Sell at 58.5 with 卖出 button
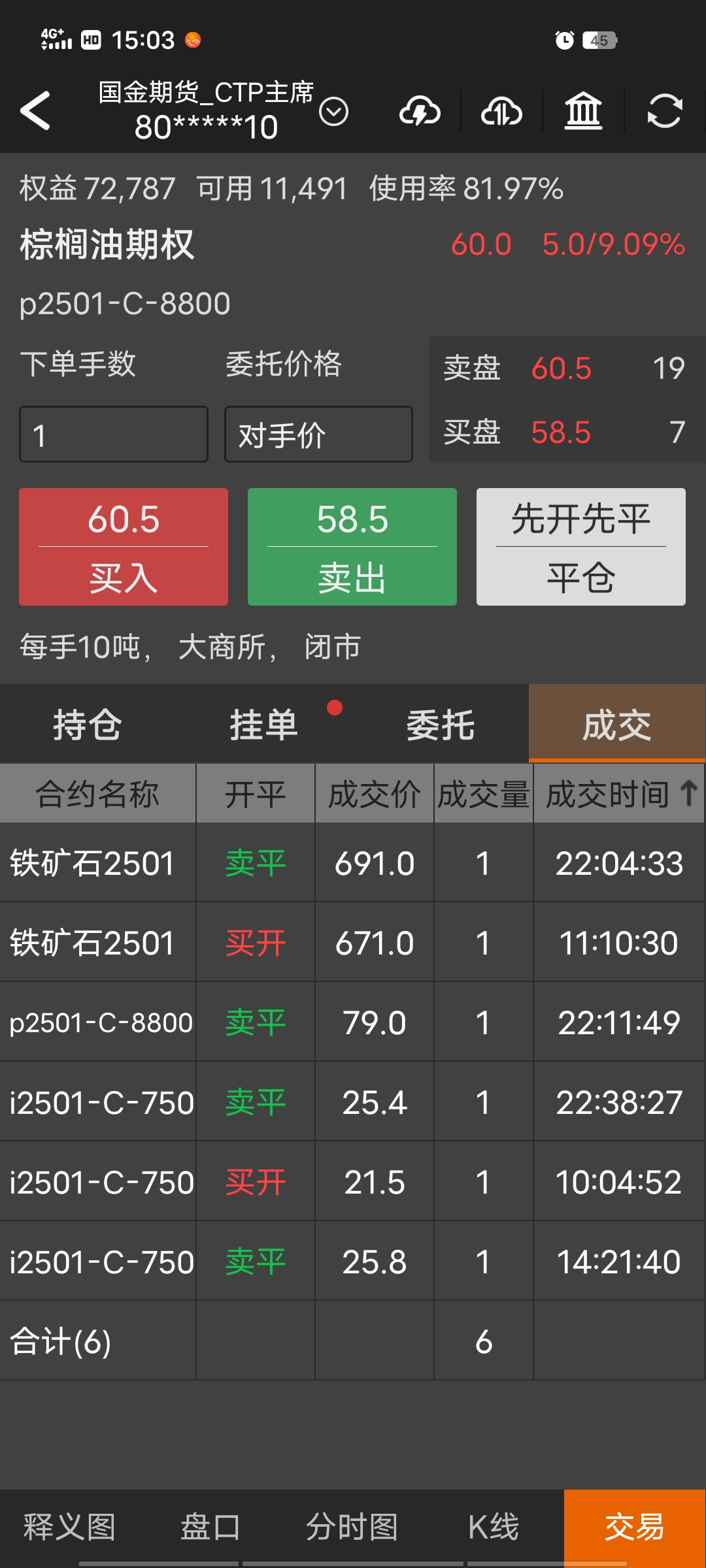706x1568 pixels. (x=352, y=547)
